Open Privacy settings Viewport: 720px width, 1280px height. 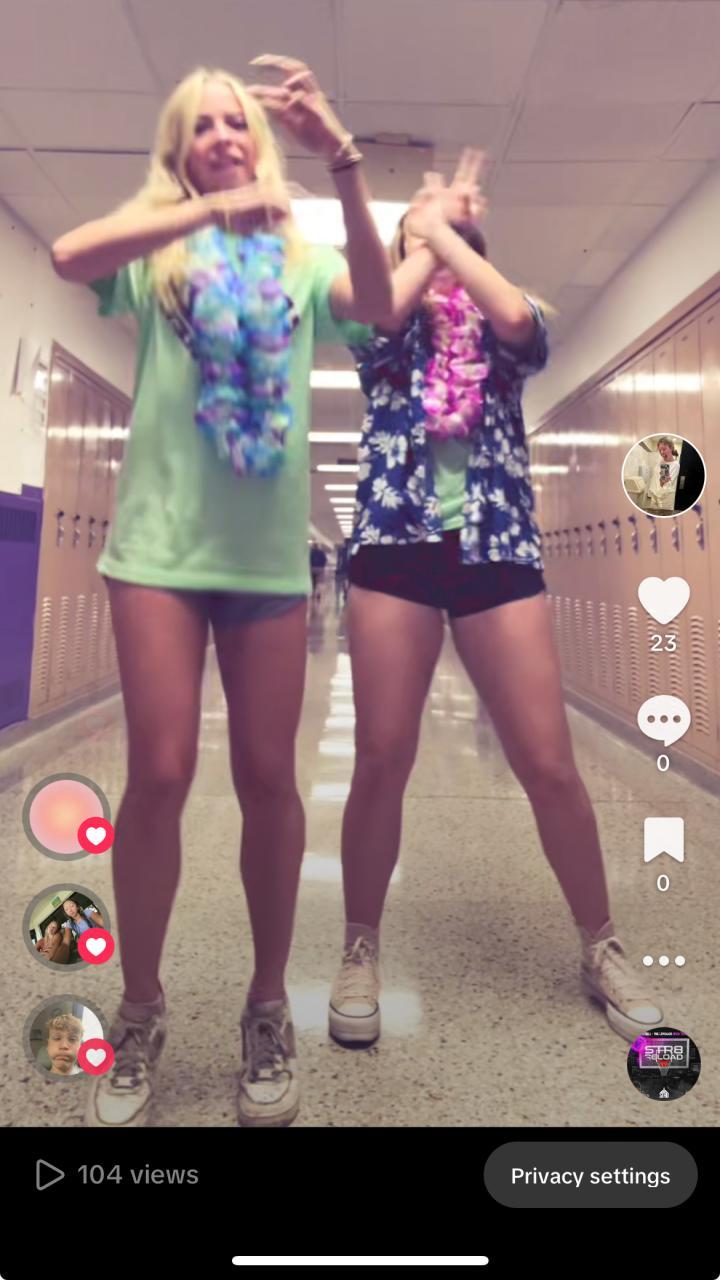click(x=590, y=1175)
